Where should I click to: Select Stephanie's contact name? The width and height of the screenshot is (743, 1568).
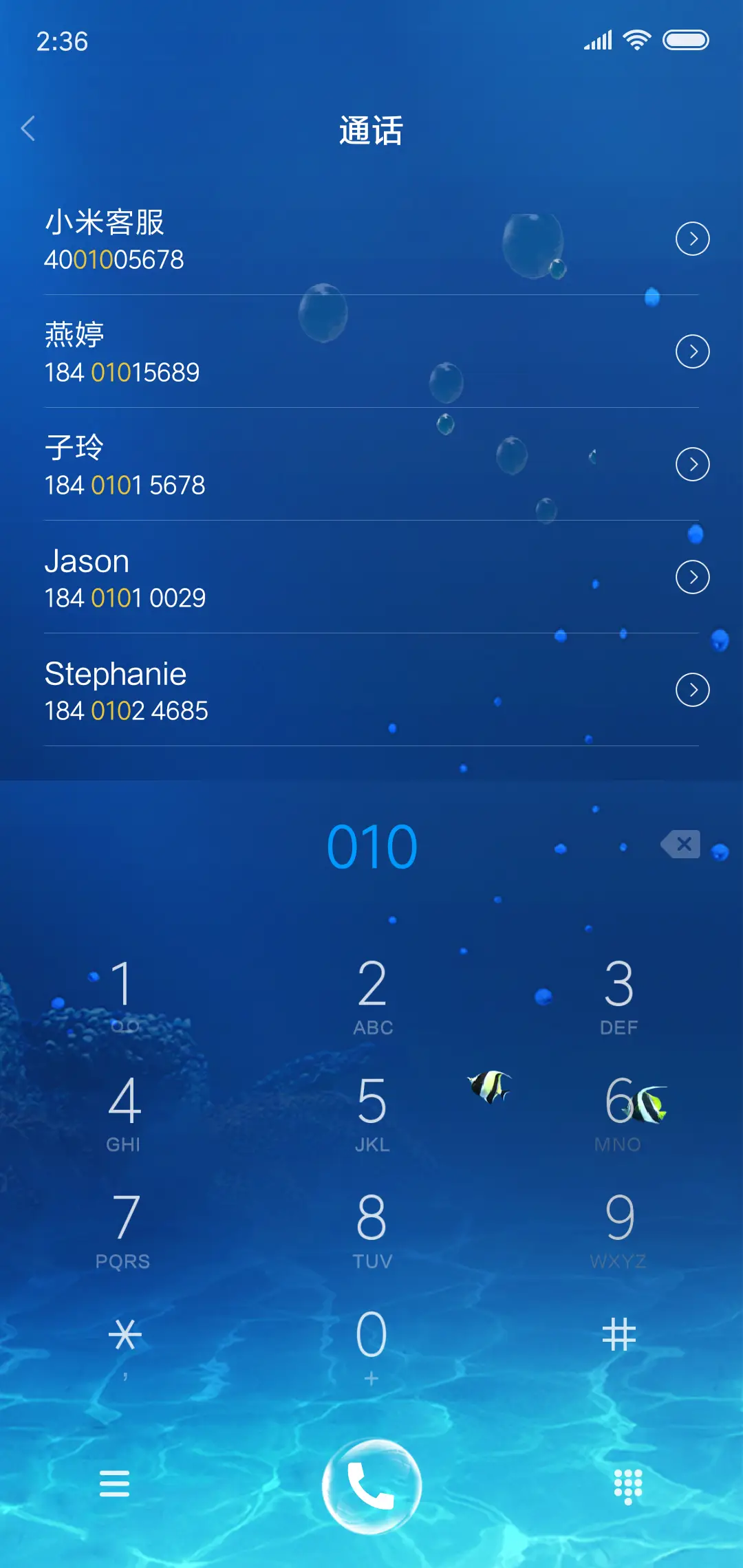[x=114, y=674]
